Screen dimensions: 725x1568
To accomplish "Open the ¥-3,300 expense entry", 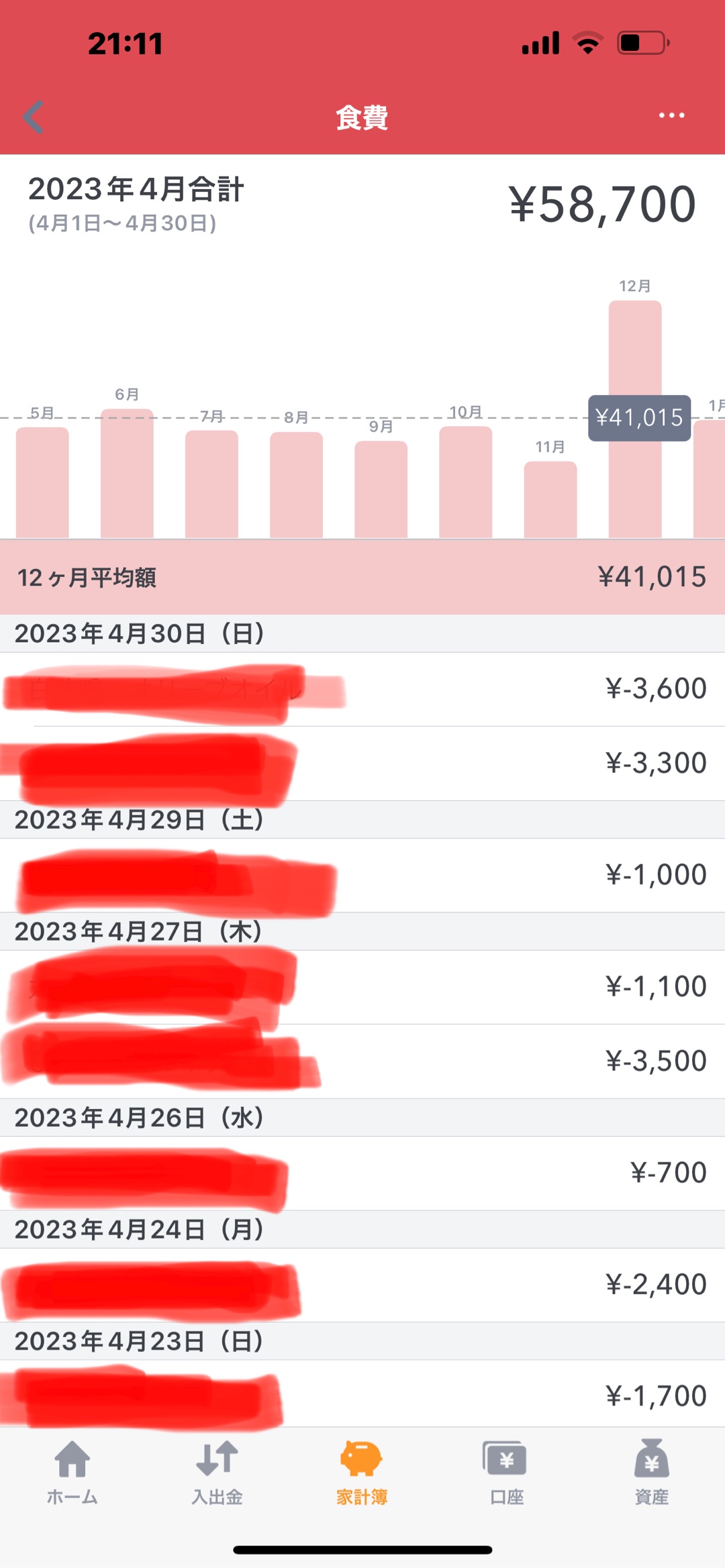I will [362, 764].
